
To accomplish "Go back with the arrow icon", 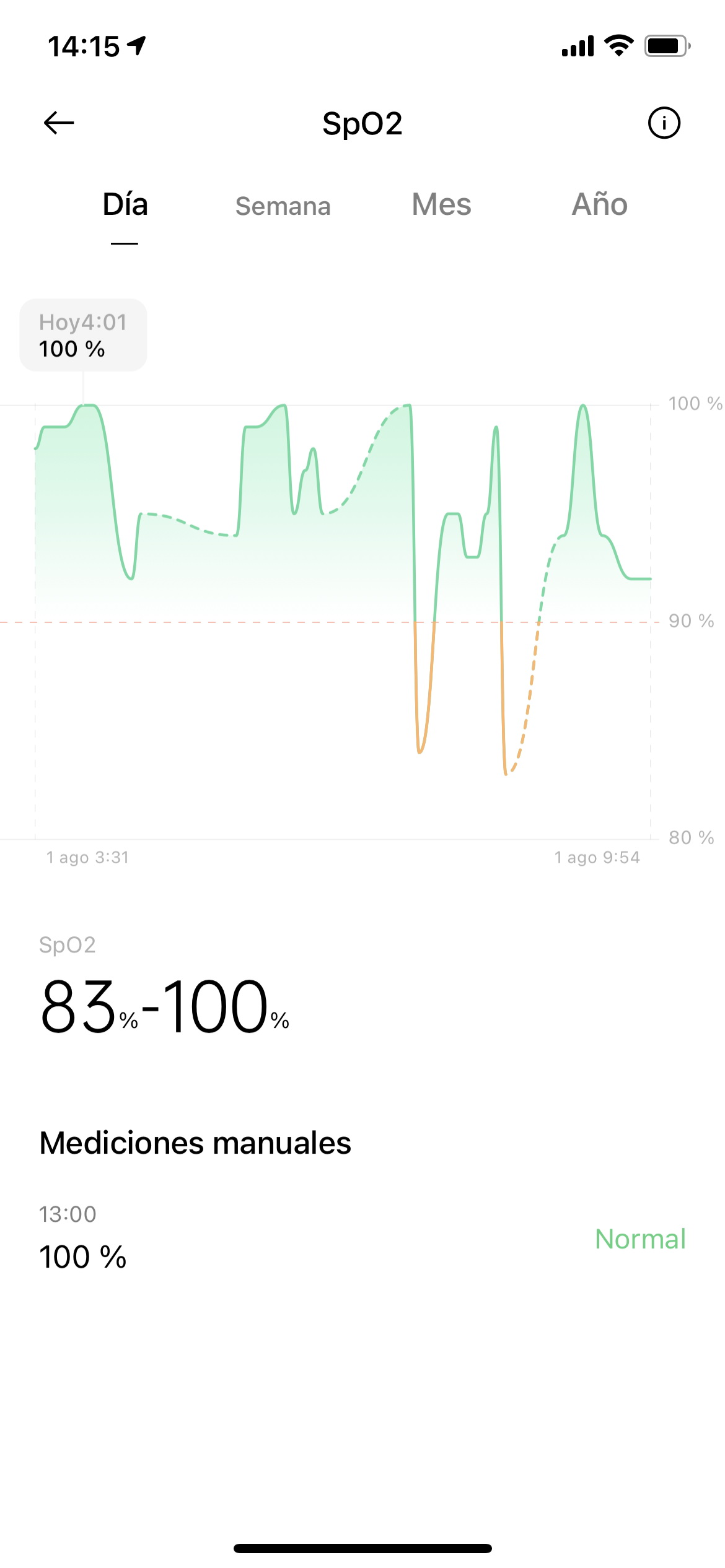I will [x=59, y=123].
